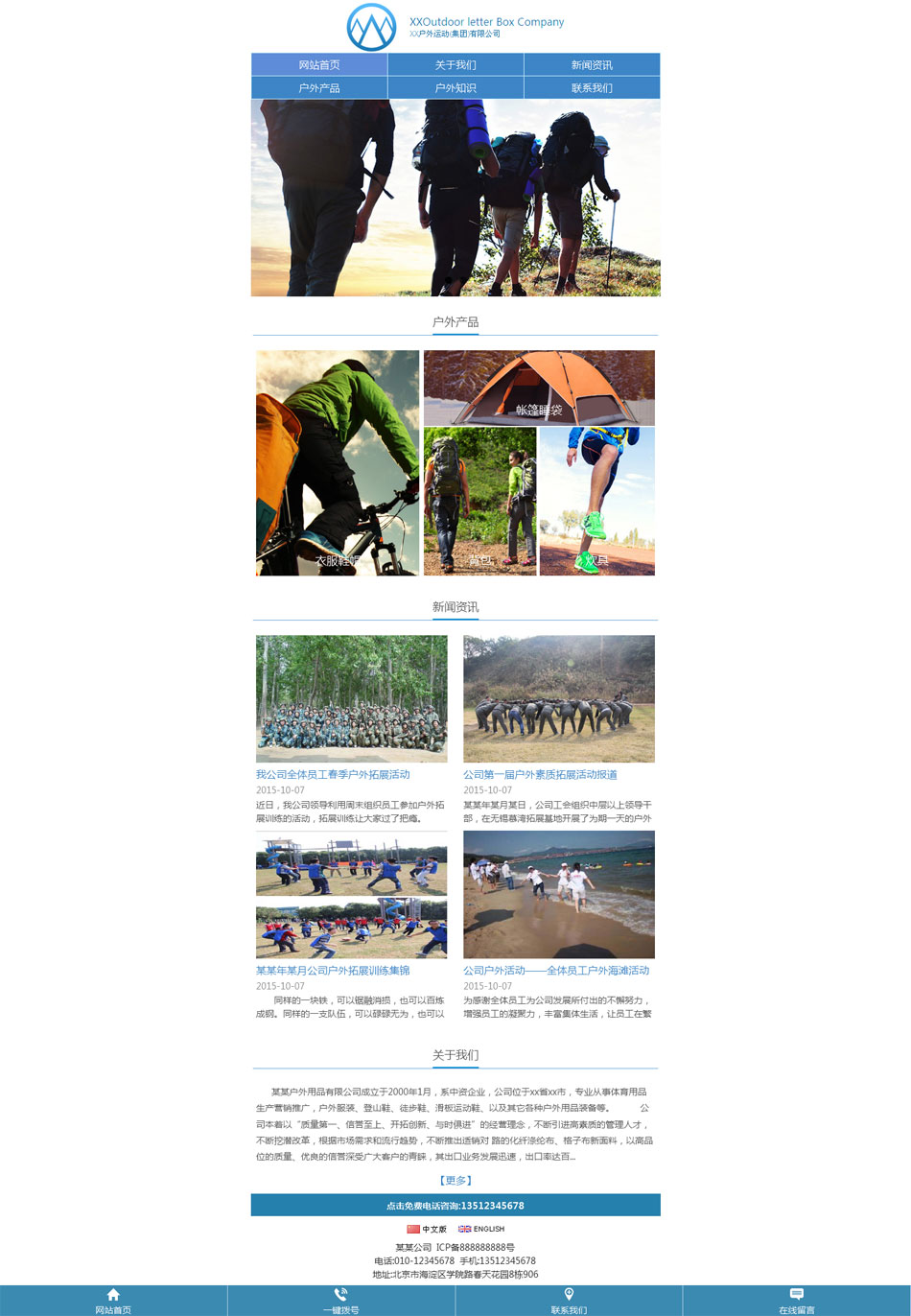Image resolution: width=911 pixels, height=1316 pixels.
Task: Open the 衣服鞋帽 product tile
Action: pos(338,463)
